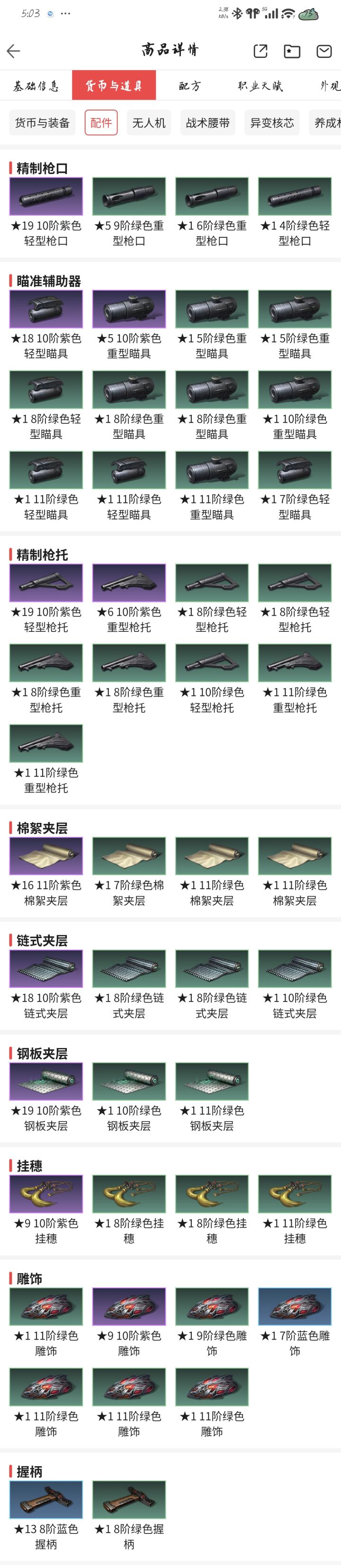Select the 货币与装备 chip
The height and width of the screenshot is (1568, 341).
pyautogui.click(x=42, y=123)
